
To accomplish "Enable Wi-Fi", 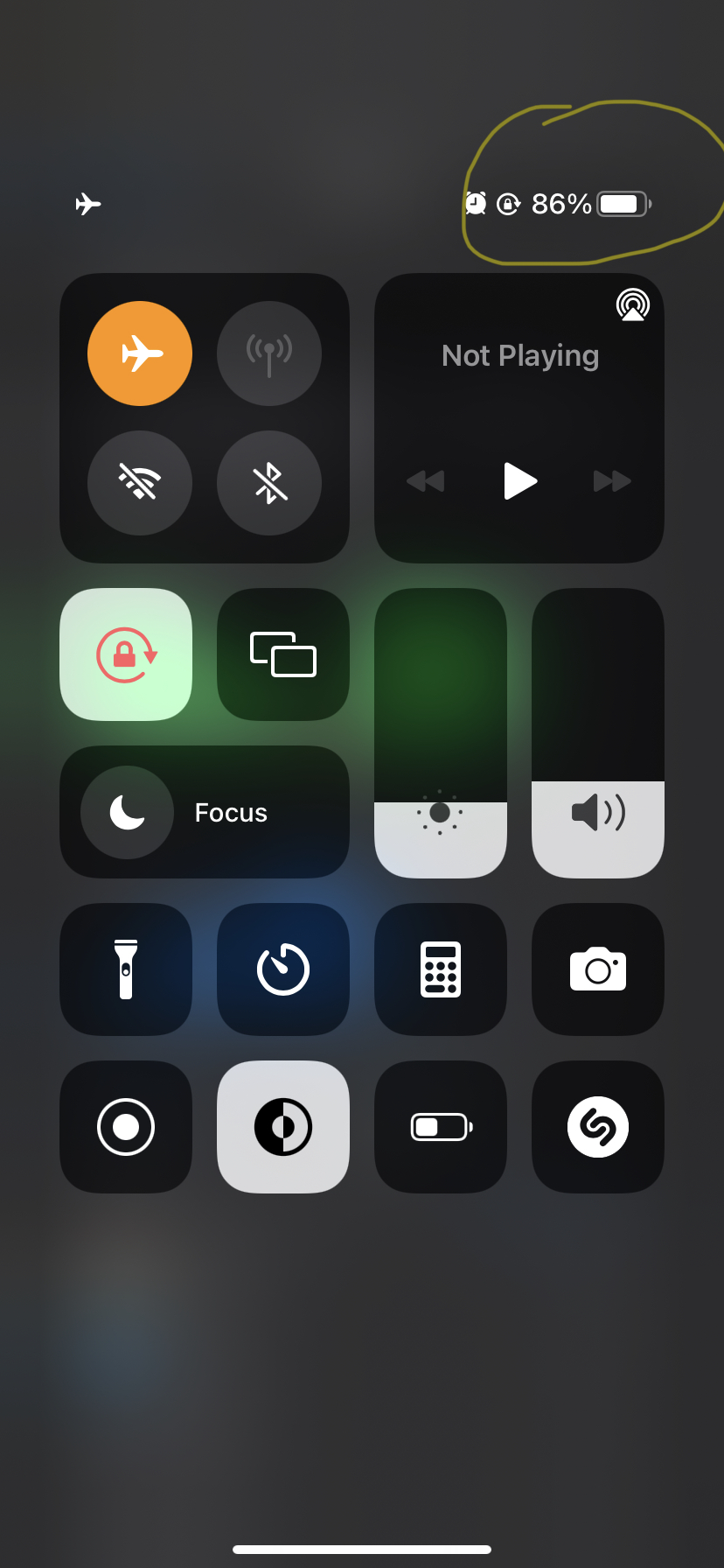I will [x=140, y=483].
